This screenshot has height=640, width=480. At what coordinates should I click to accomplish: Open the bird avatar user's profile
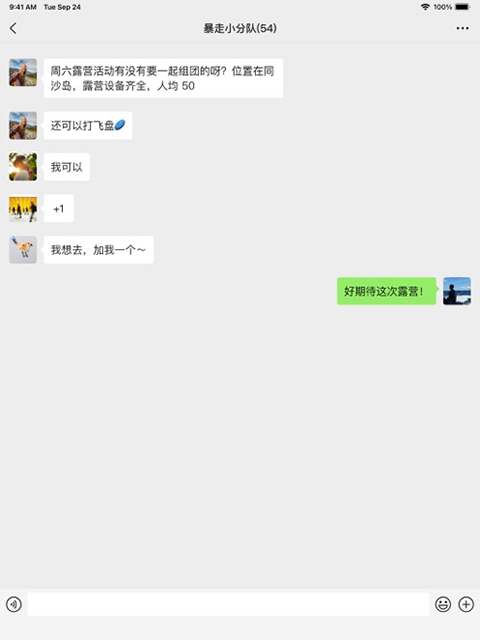pyautogui.click(x=23, y=250)
